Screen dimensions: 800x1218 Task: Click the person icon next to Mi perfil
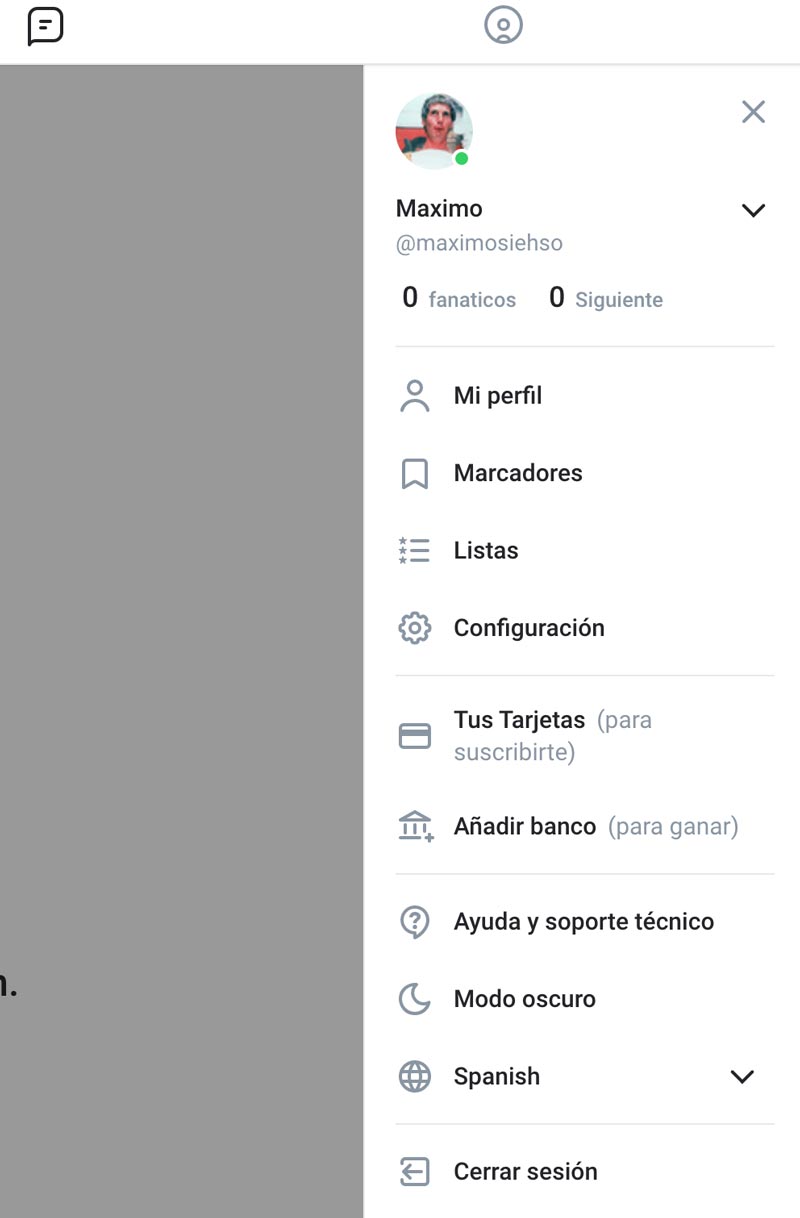point(414,395)
